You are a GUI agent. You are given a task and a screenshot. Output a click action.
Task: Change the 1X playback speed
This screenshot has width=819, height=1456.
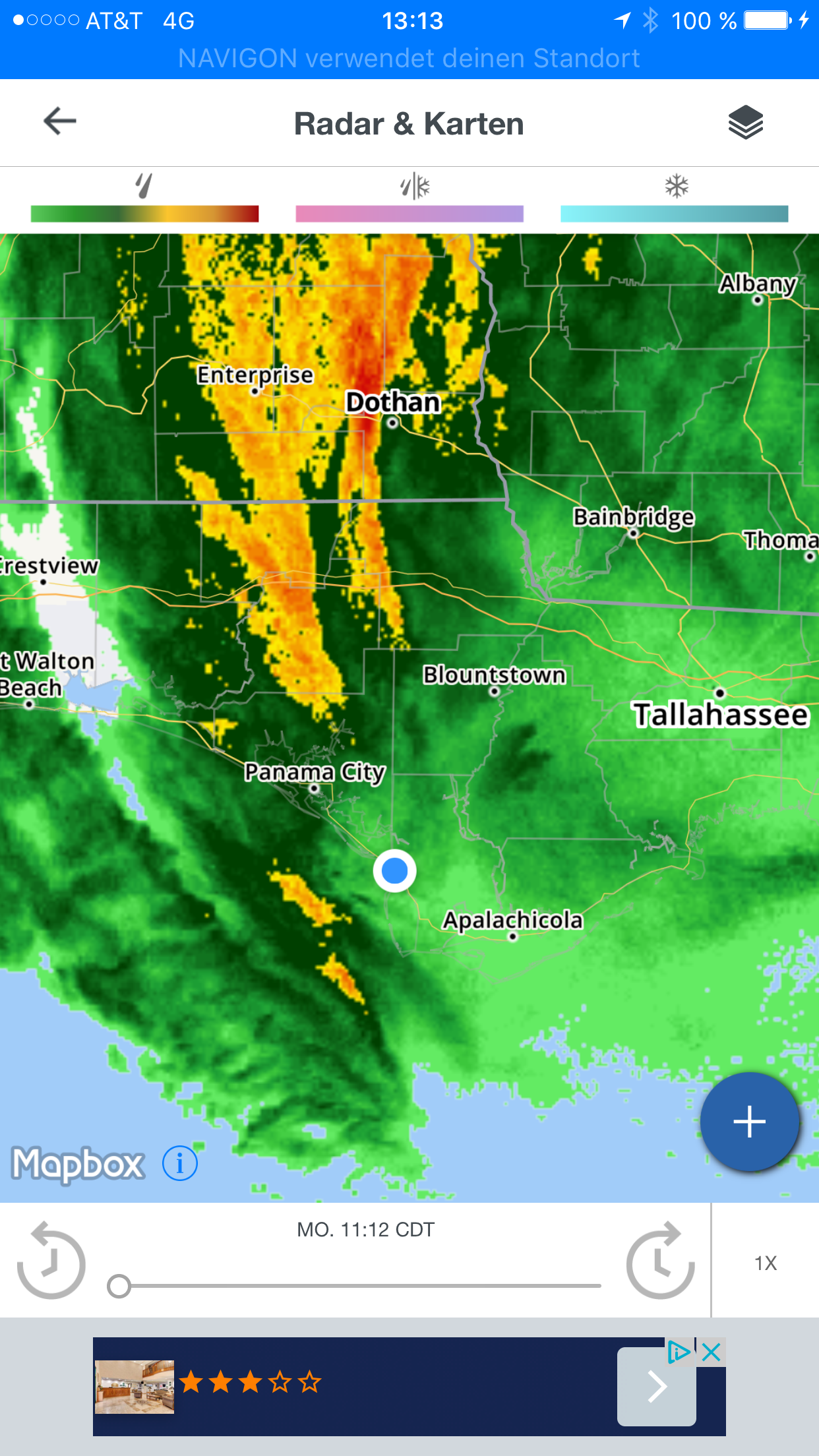[x=766, y=1263]
